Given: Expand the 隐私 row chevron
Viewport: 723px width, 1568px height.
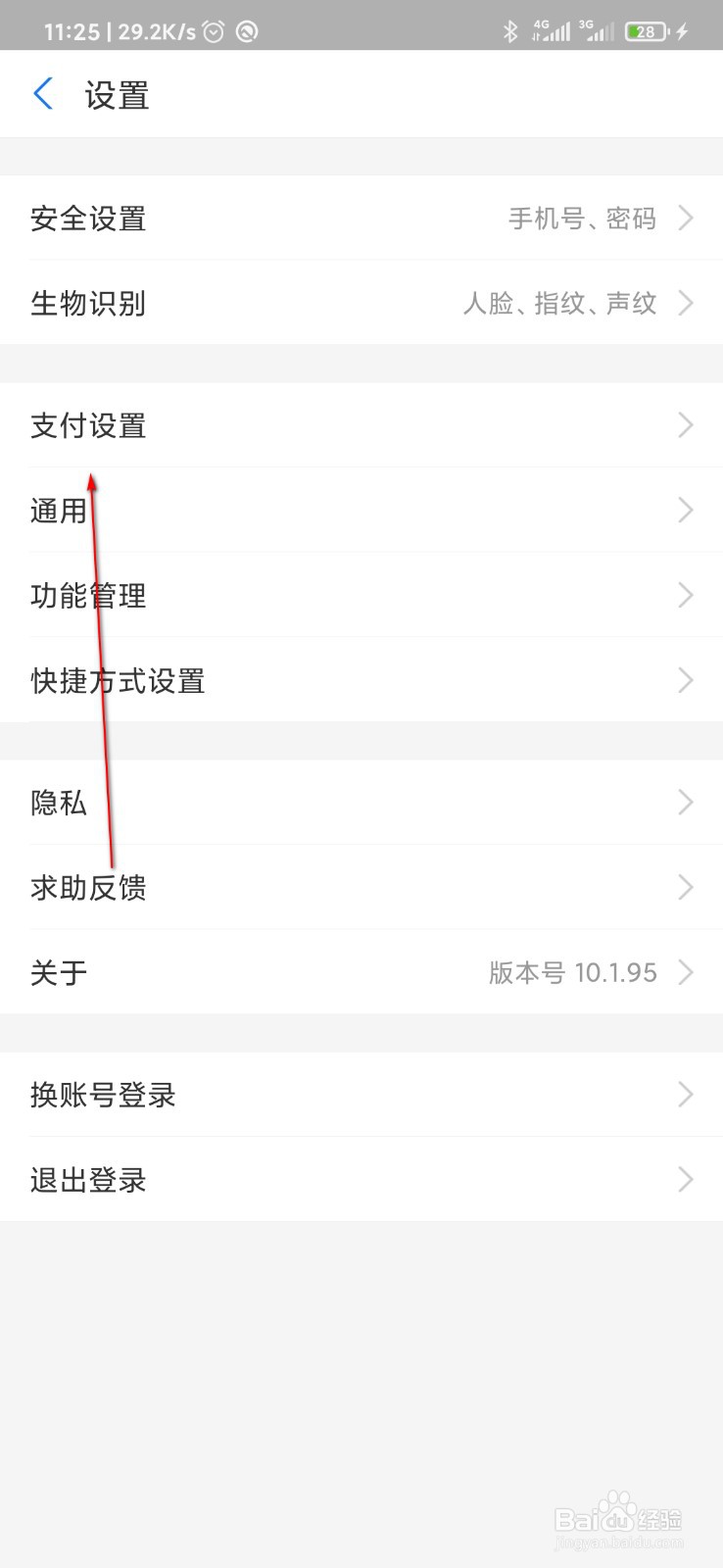Looking at the screenshot, I should [686, 803].
